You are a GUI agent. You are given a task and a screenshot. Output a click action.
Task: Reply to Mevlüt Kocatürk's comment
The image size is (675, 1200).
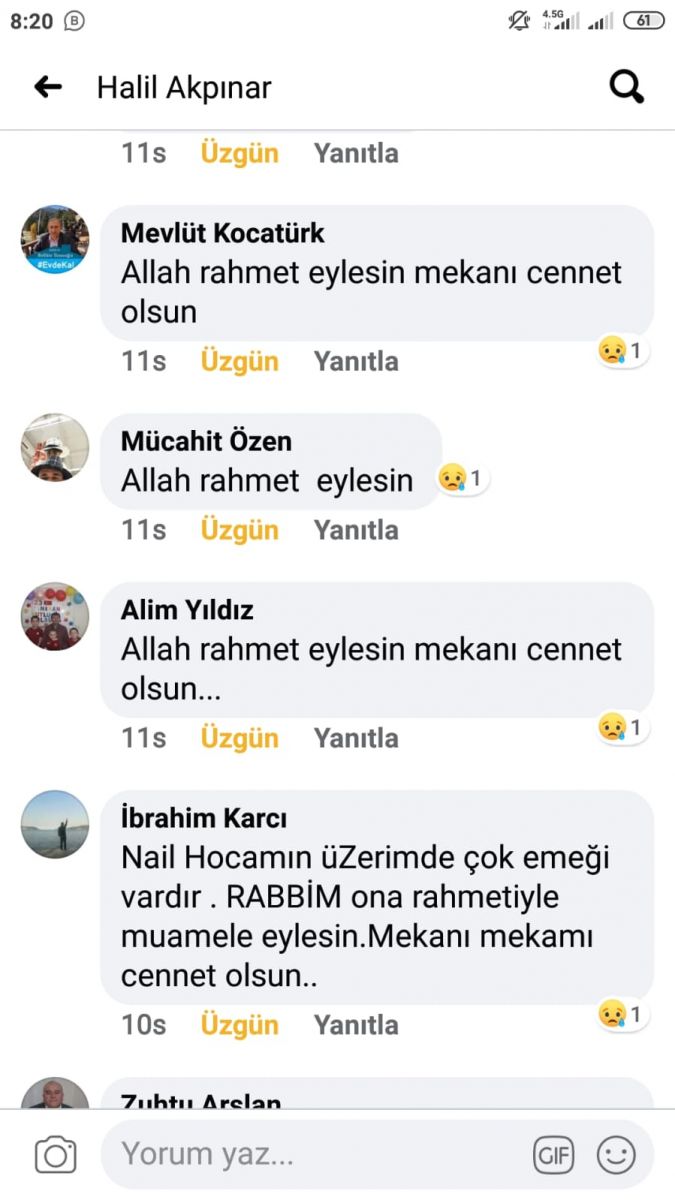[356, 361]
